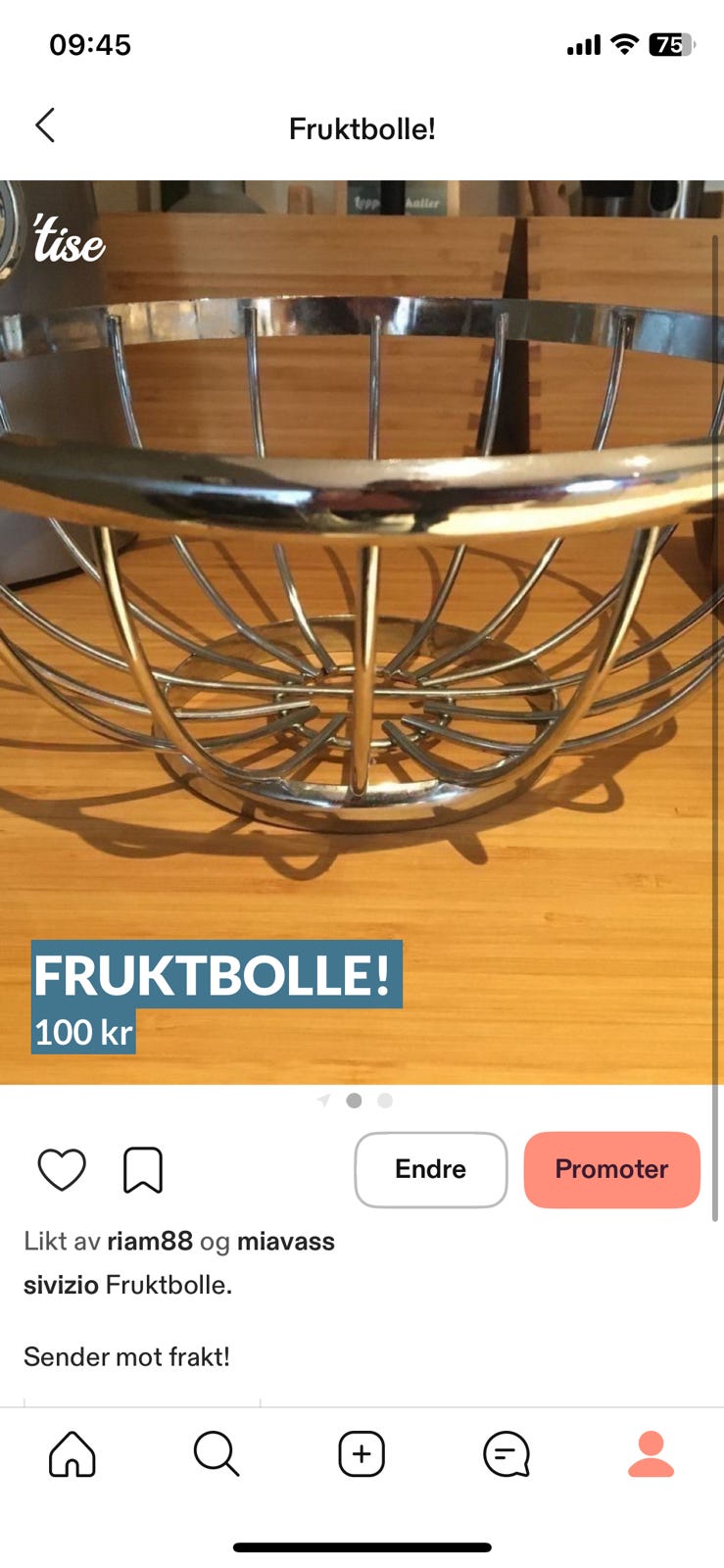Tap Promoter to promote this listing
This screenshot has height=1568, width=724.
611,1169
